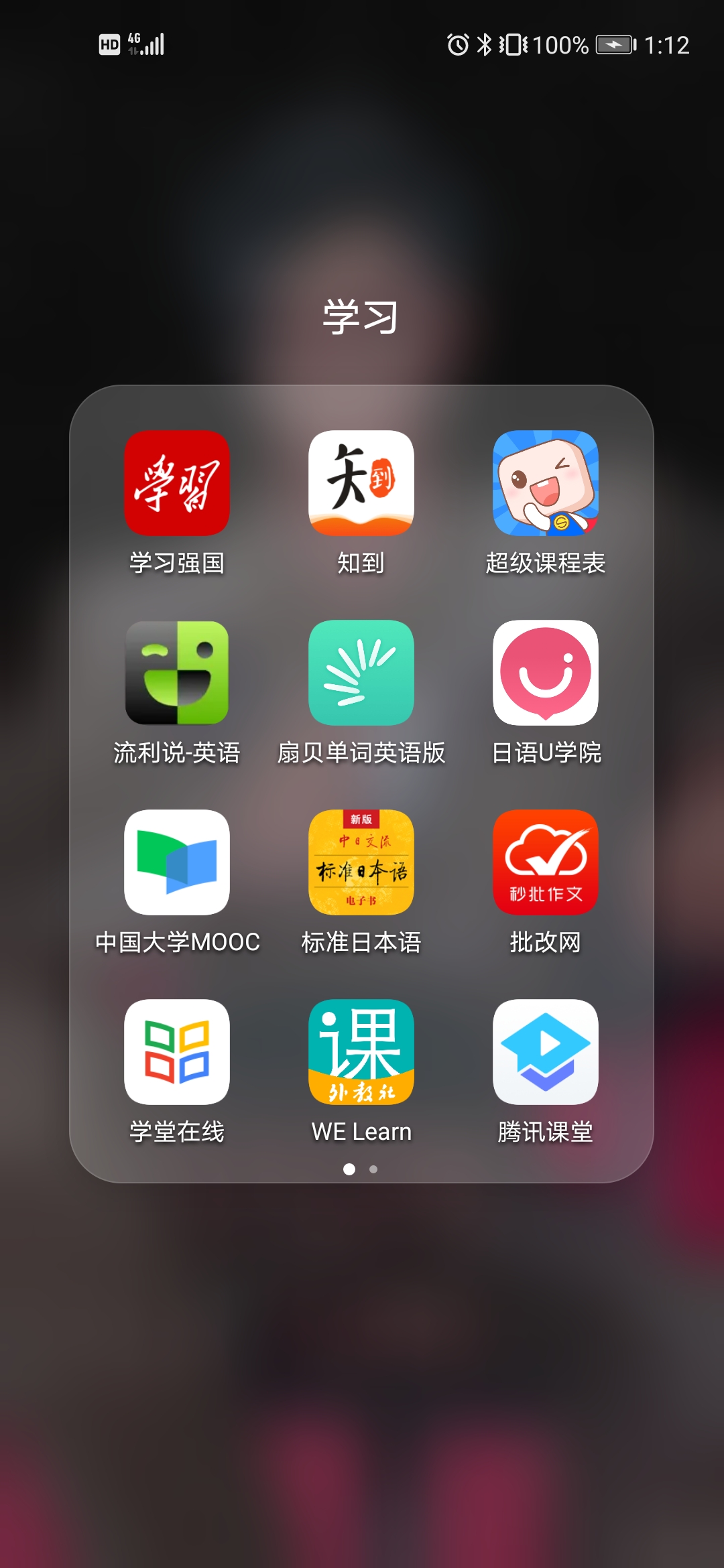Image resolution: width=724 pixels, height=1568 pixels.
Task: Tap the 学习 folder name to rename
Action: (x=361, y=317)
